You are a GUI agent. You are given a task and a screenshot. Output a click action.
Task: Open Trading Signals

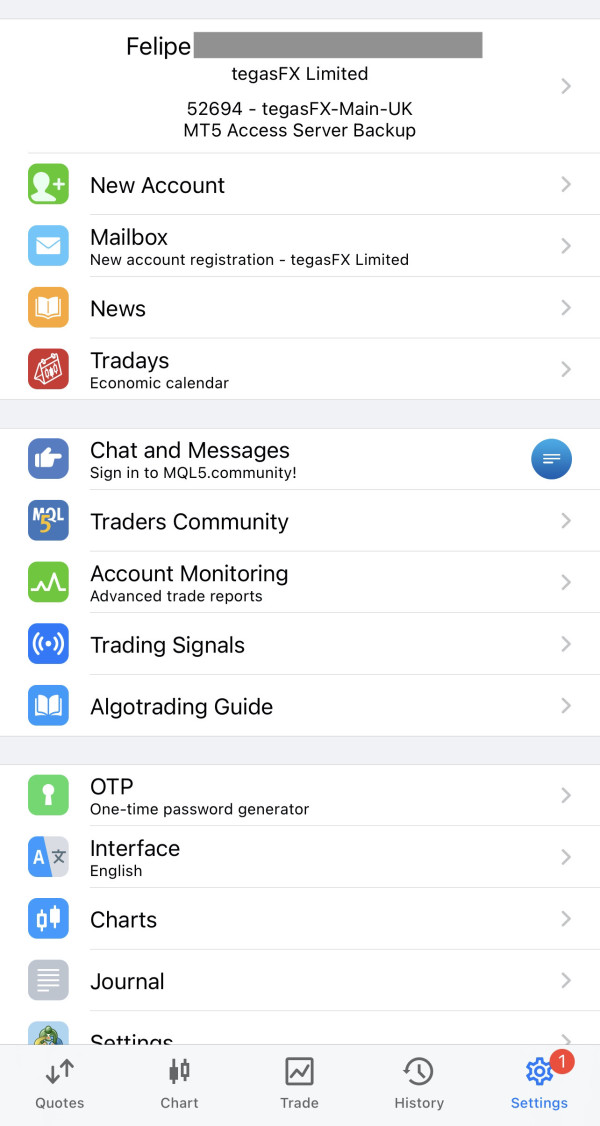coord(300,644)
